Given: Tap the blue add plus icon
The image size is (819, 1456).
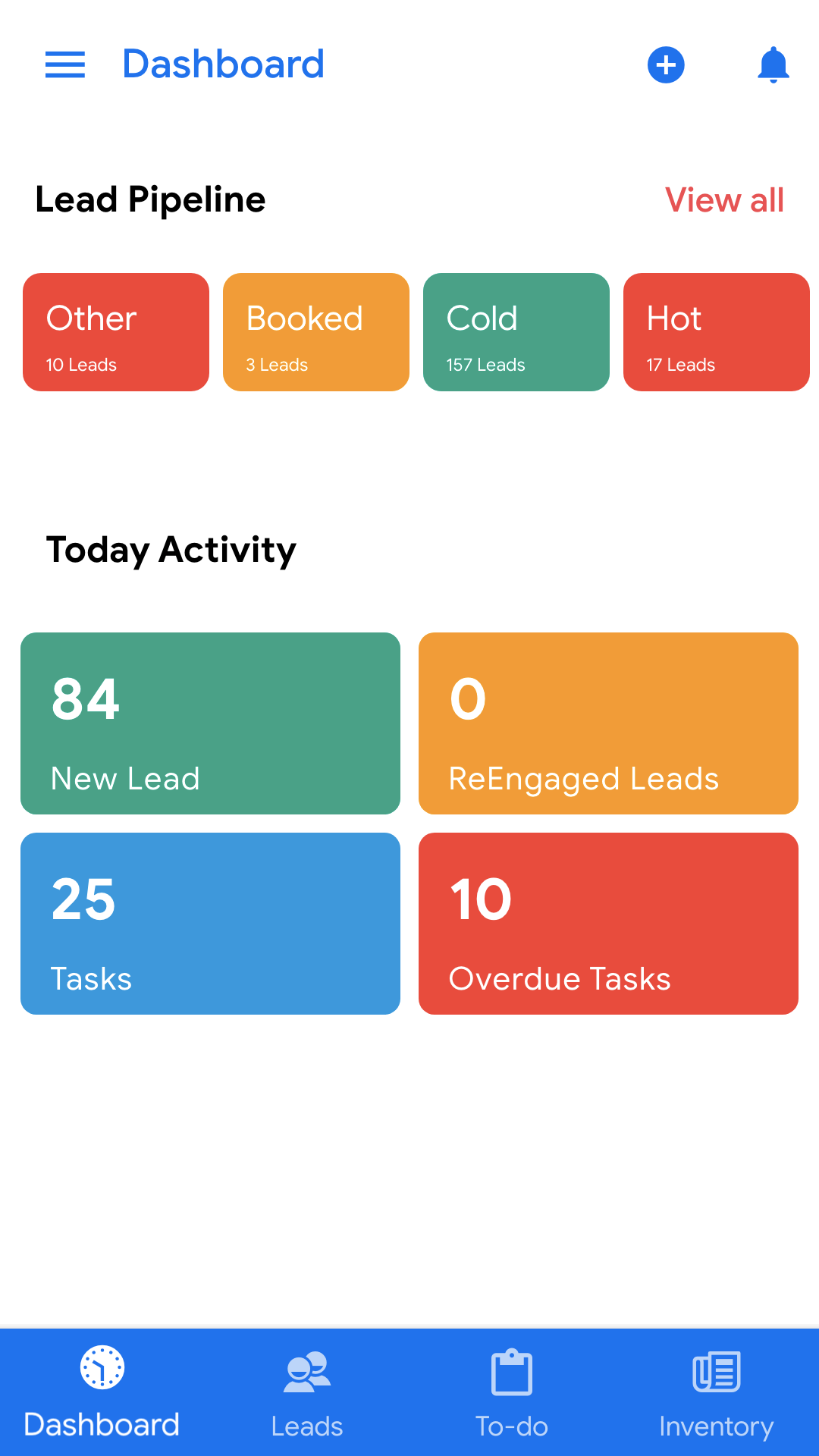Looking at the screenshot, I should [x=666, y=64].
